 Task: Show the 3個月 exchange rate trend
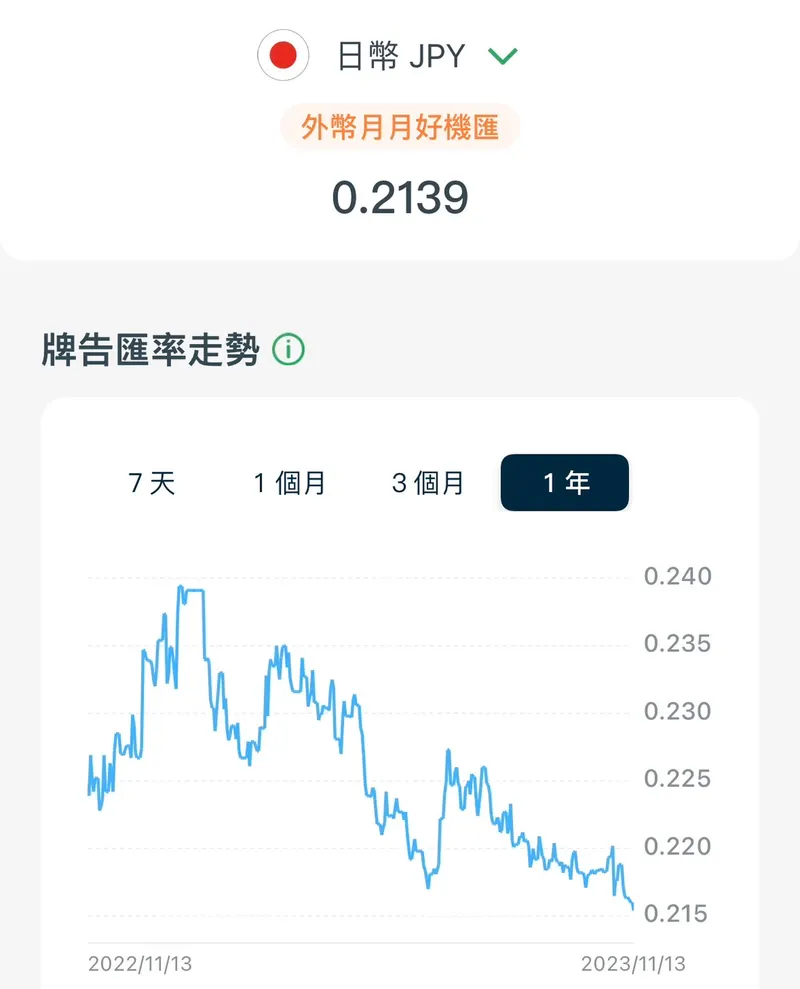(x=428, y=484)
